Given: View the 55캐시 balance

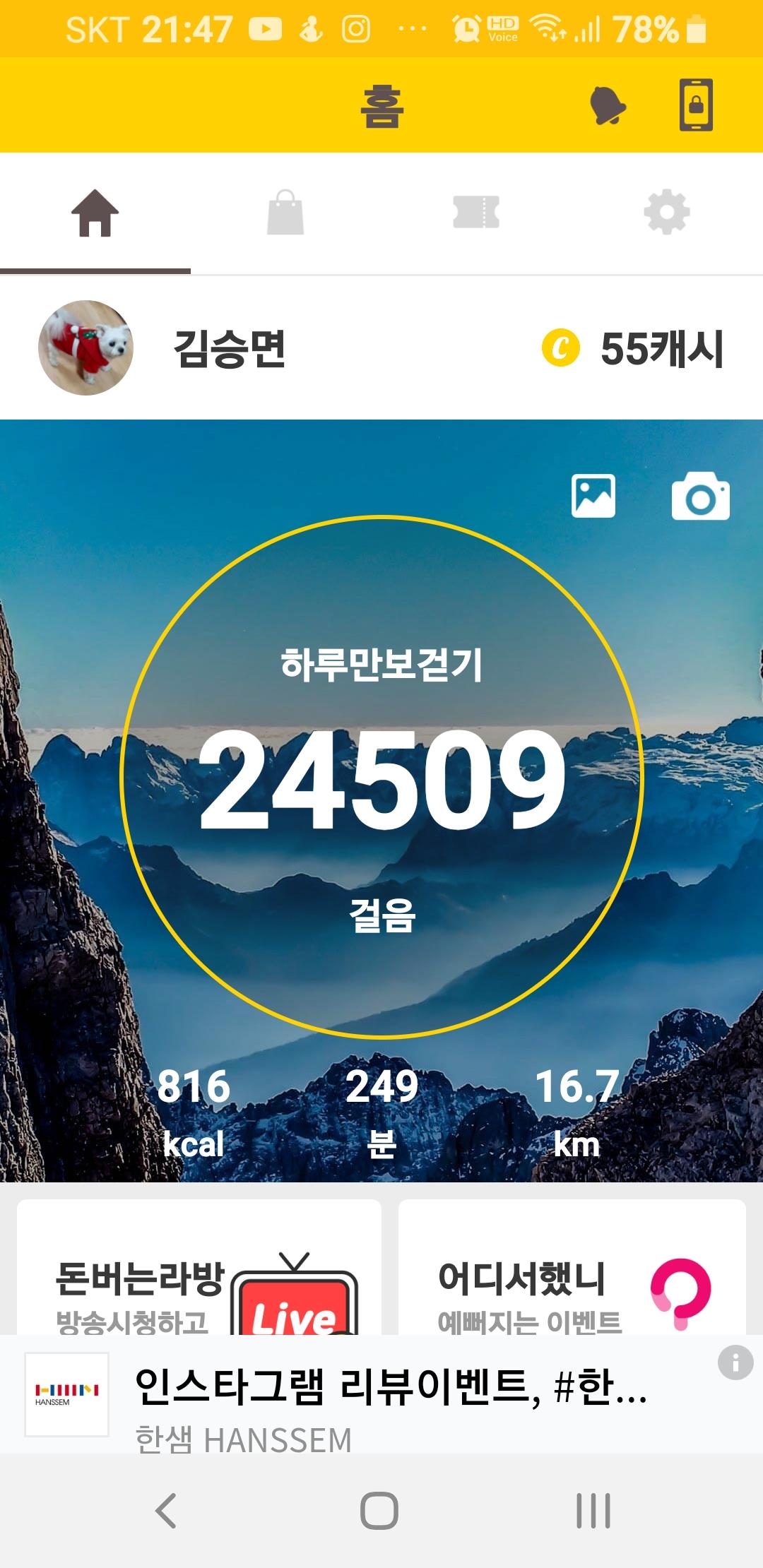Looking at the screenshot, I should pyautogui.click(x=632, y=348).
